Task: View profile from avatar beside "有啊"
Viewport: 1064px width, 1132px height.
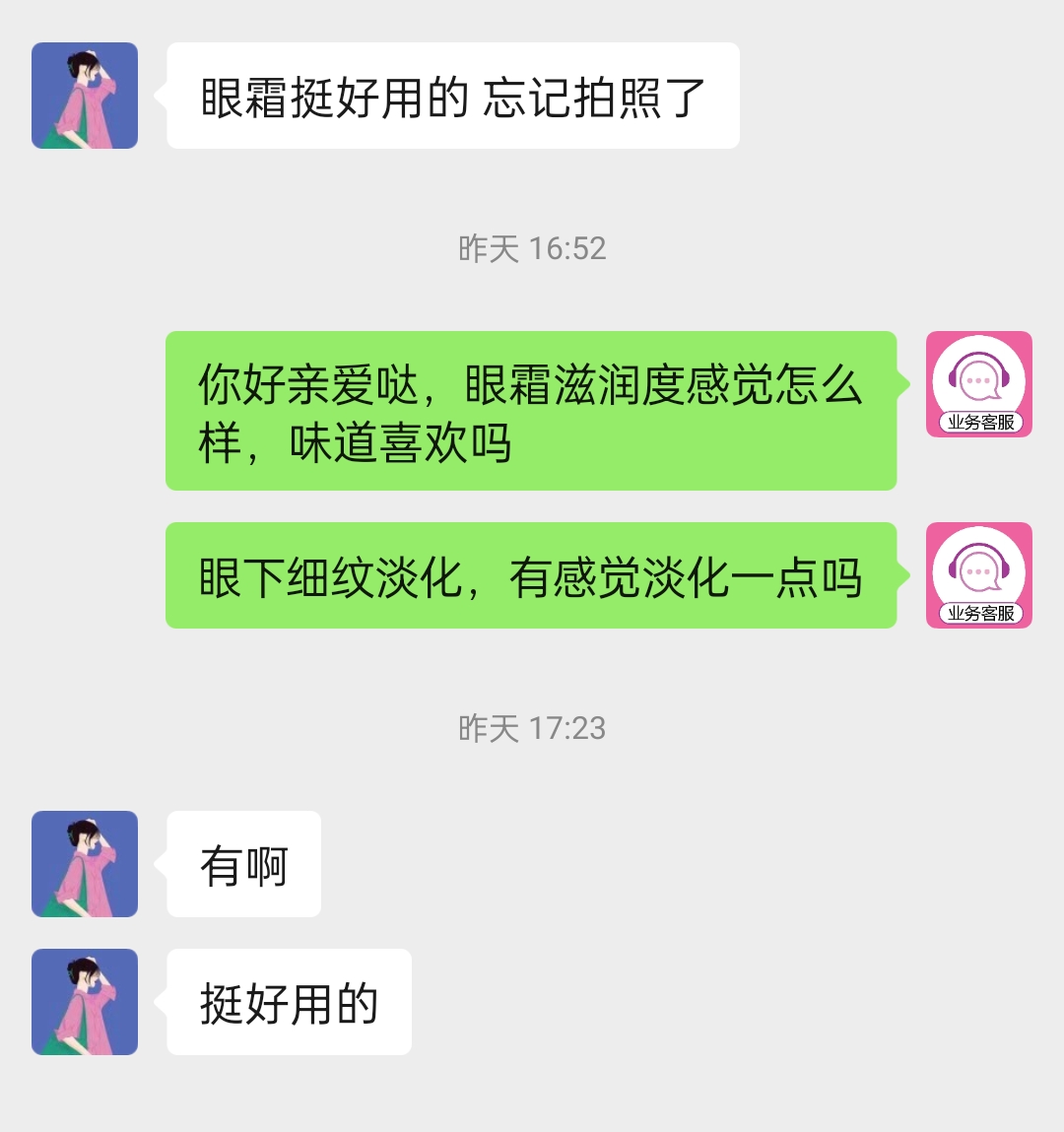Action: [x=85, y=864]
